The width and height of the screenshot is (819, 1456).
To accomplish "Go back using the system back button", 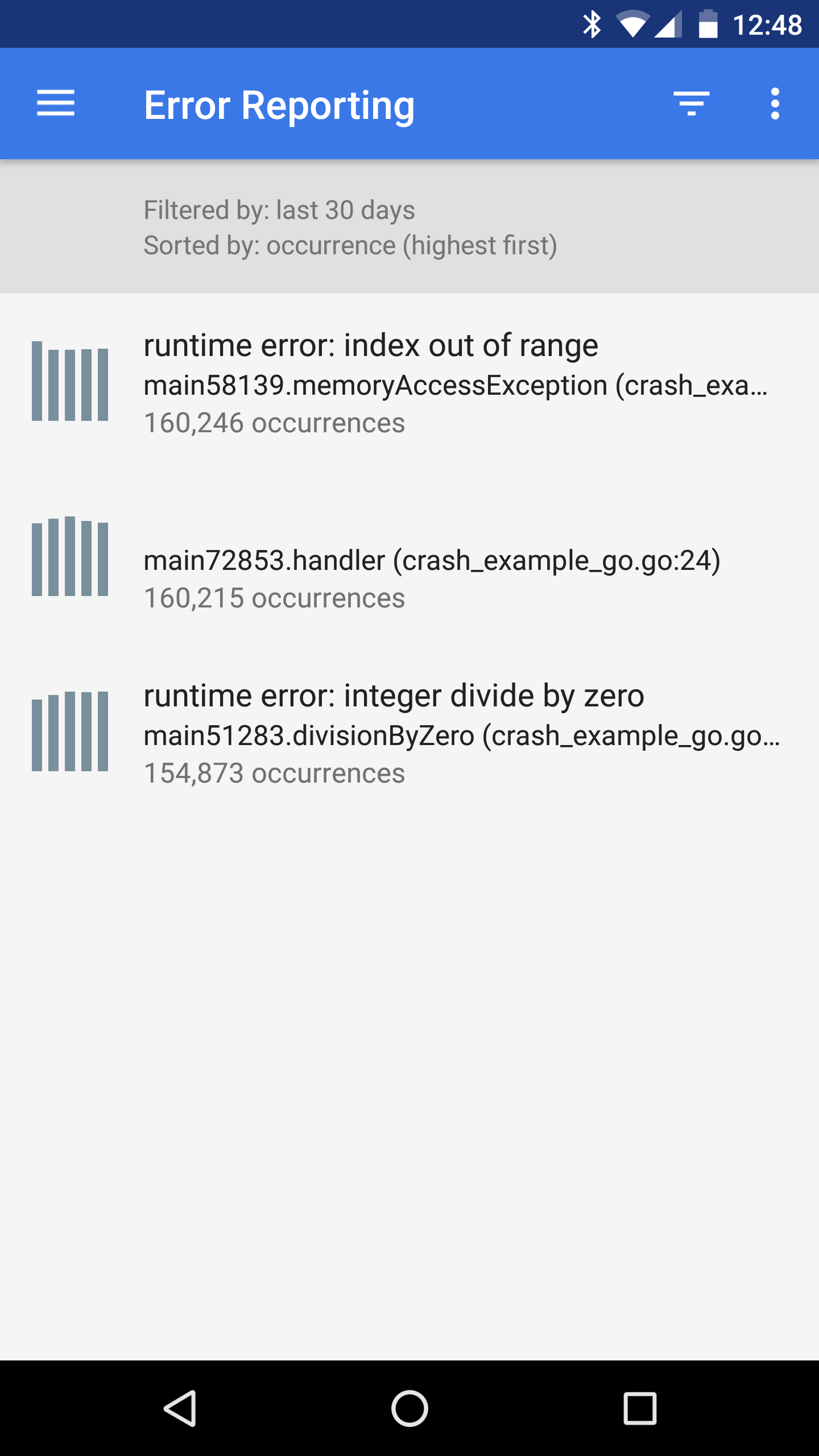I will coord(180,1408).
